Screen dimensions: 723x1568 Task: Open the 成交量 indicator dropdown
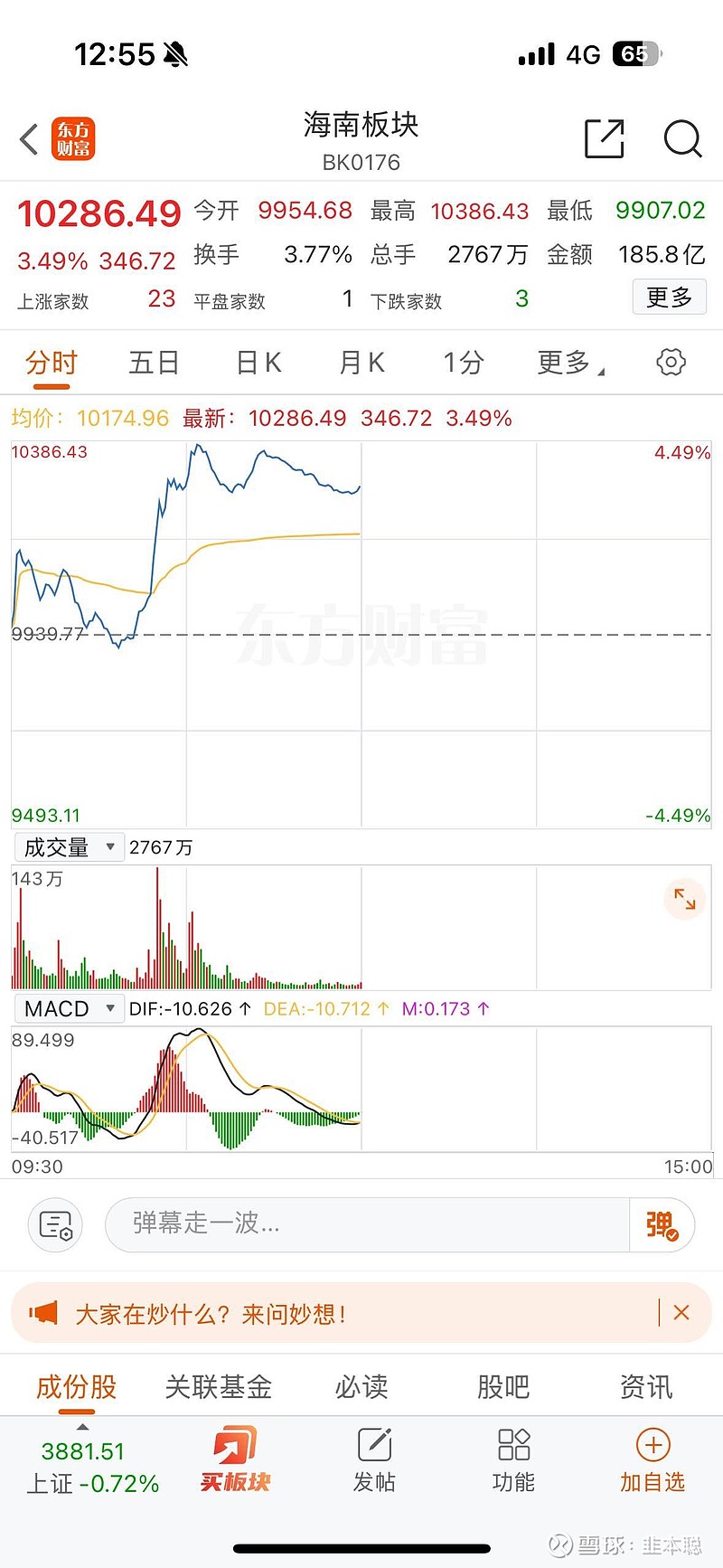pos(69,847)
